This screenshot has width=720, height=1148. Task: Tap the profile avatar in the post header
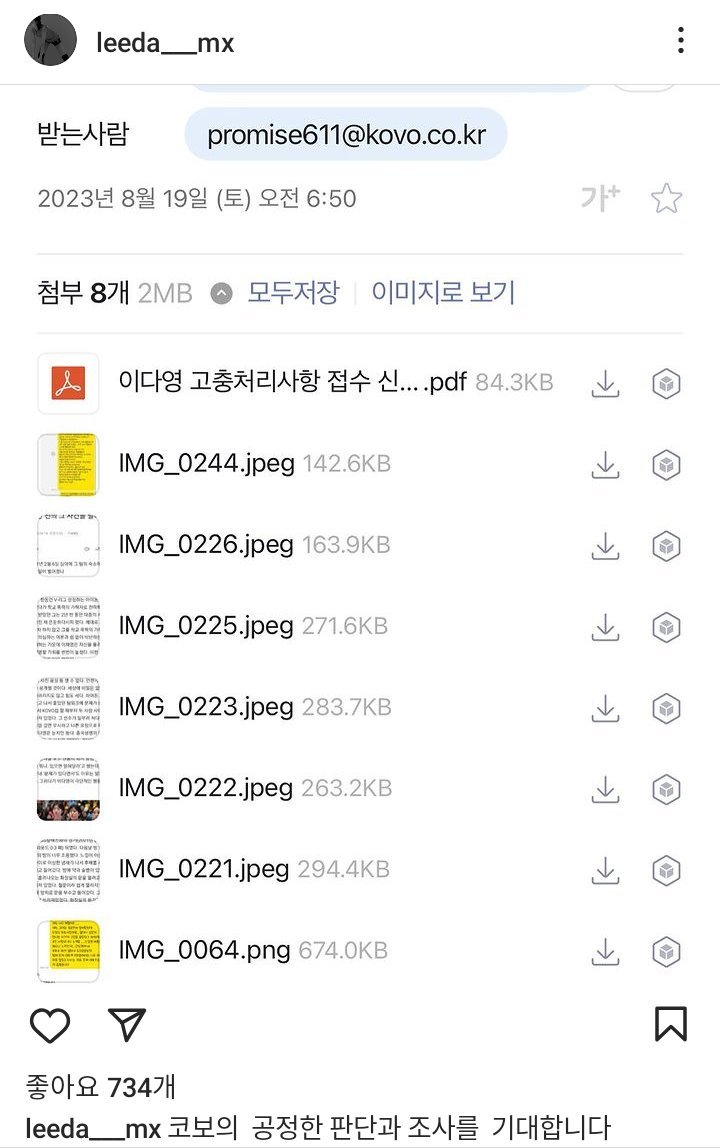tap(51, 41)
